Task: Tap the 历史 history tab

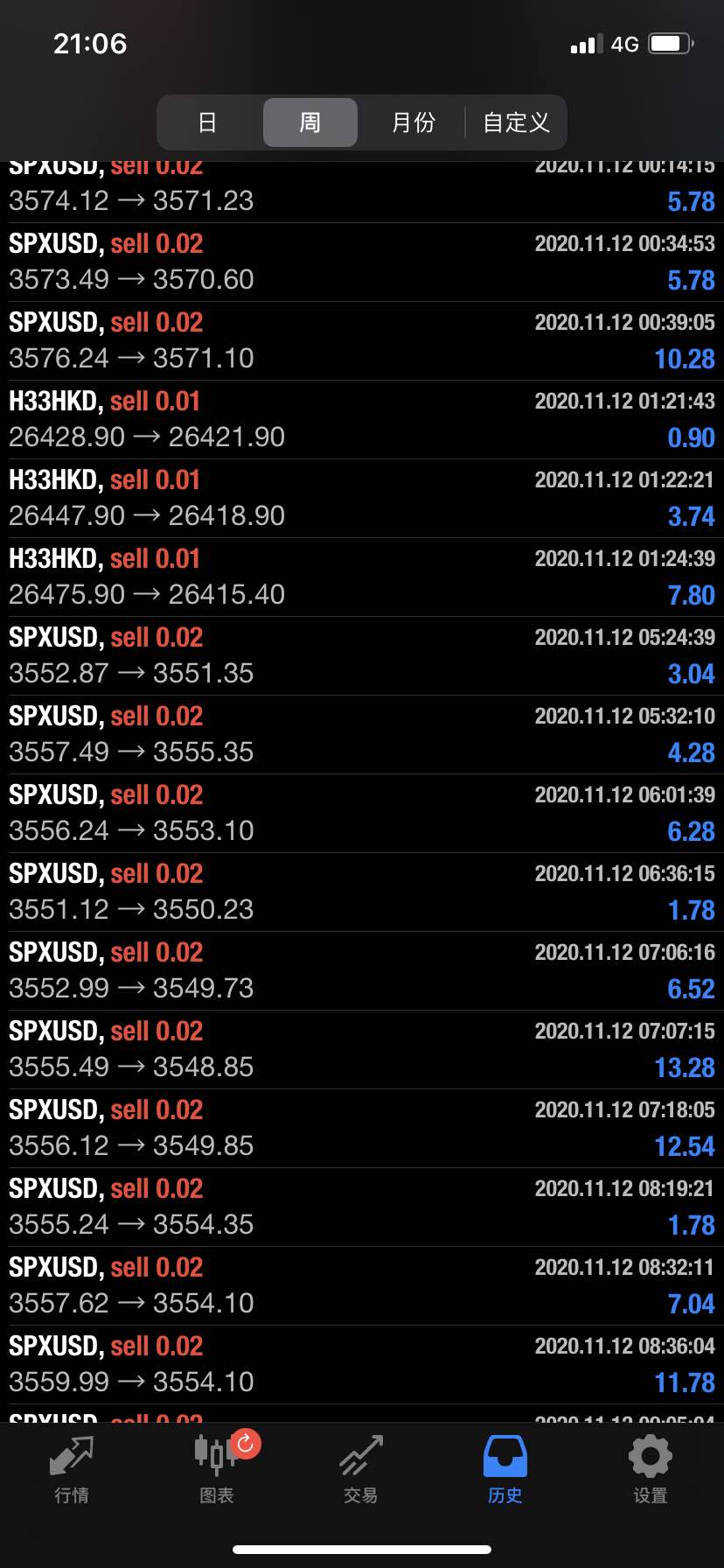Action: point(505,1470)
